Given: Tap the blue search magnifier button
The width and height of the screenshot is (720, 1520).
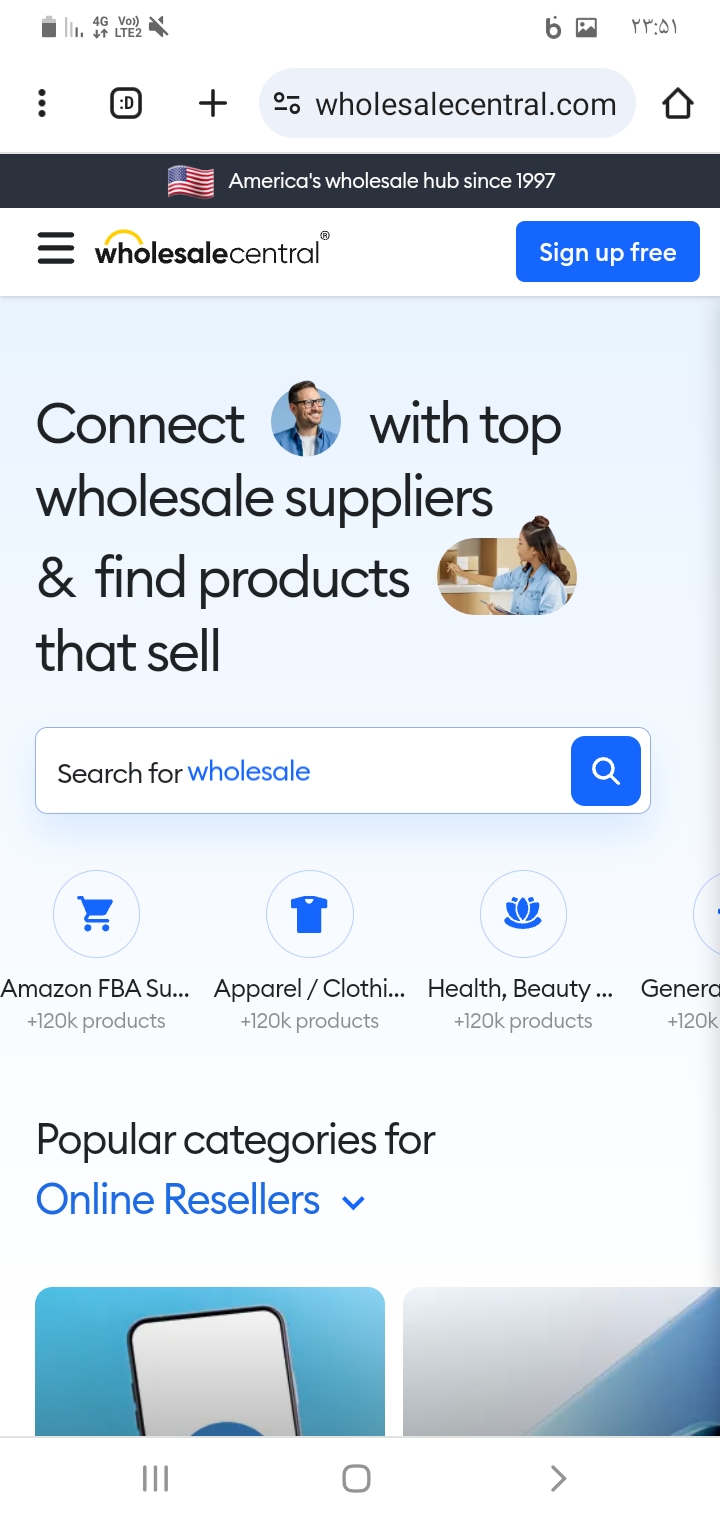Looking at the screenshot, I should pyautogui.click(x=605, y=771).
